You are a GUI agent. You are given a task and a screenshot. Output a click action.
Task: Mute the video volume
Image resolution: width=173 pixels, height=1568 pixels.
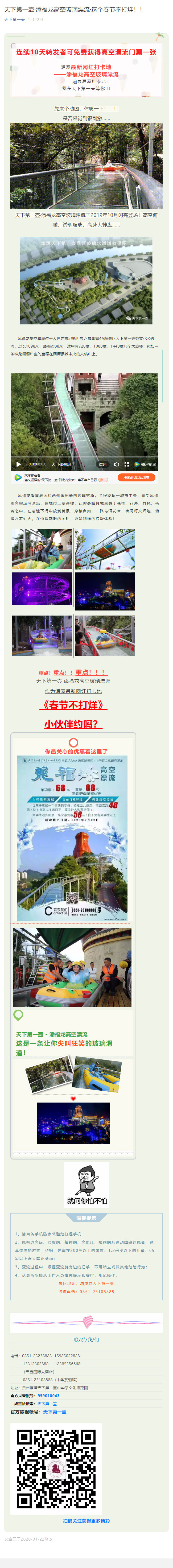point(116,464)
